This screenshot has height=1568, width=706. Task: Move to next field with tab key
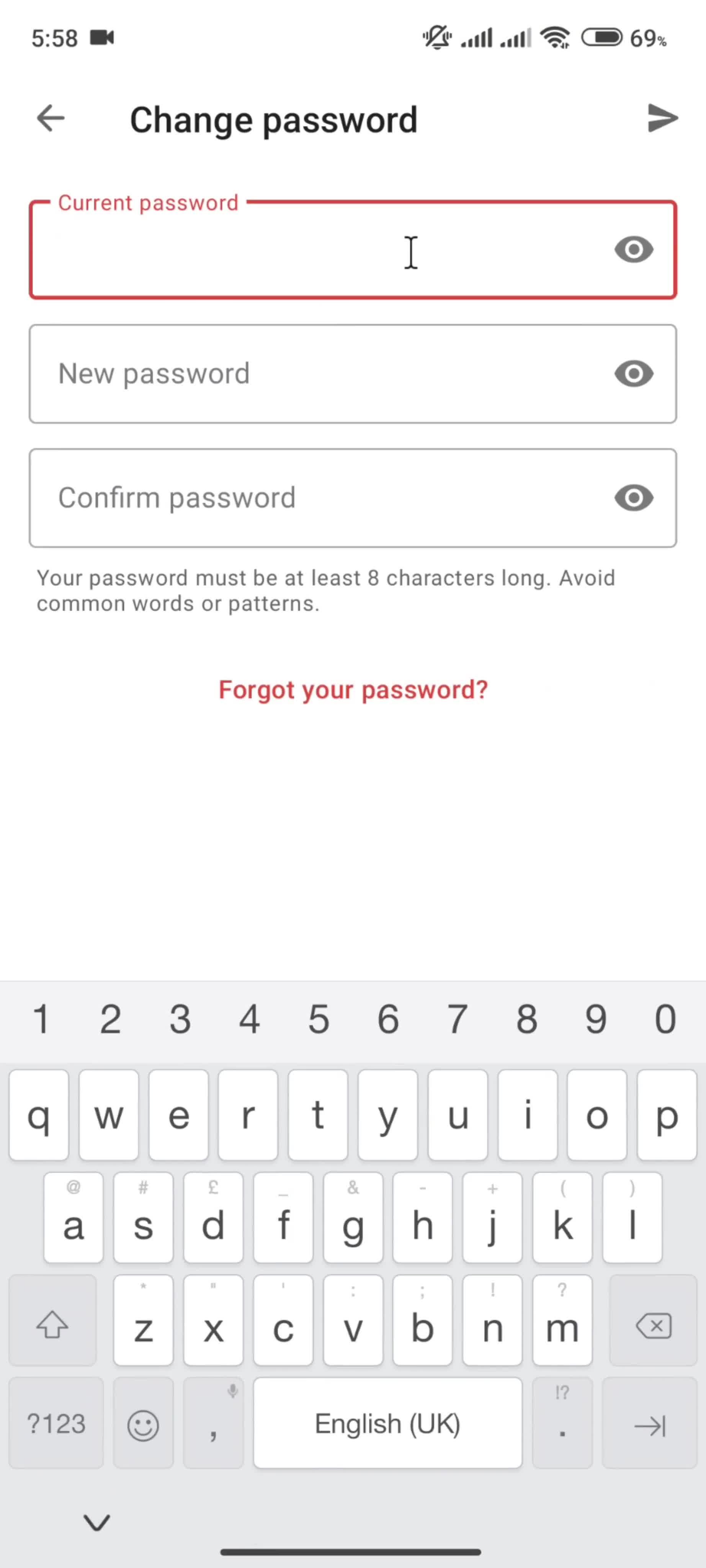coord(649,1424)
